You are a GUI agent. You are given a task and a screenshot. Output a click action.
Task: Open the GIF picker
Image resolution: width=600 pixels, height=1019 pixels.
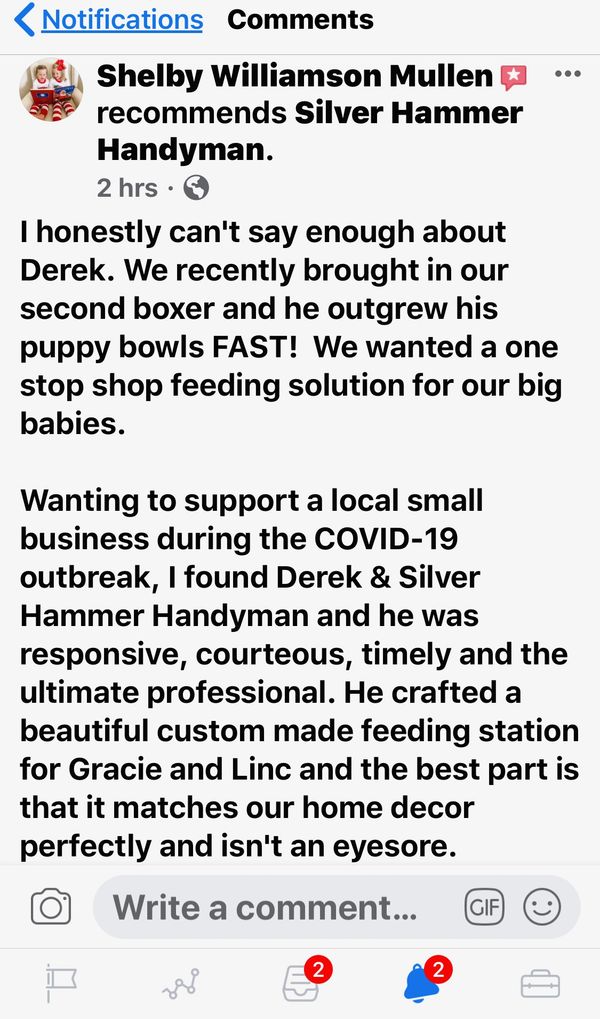[484, 907]
